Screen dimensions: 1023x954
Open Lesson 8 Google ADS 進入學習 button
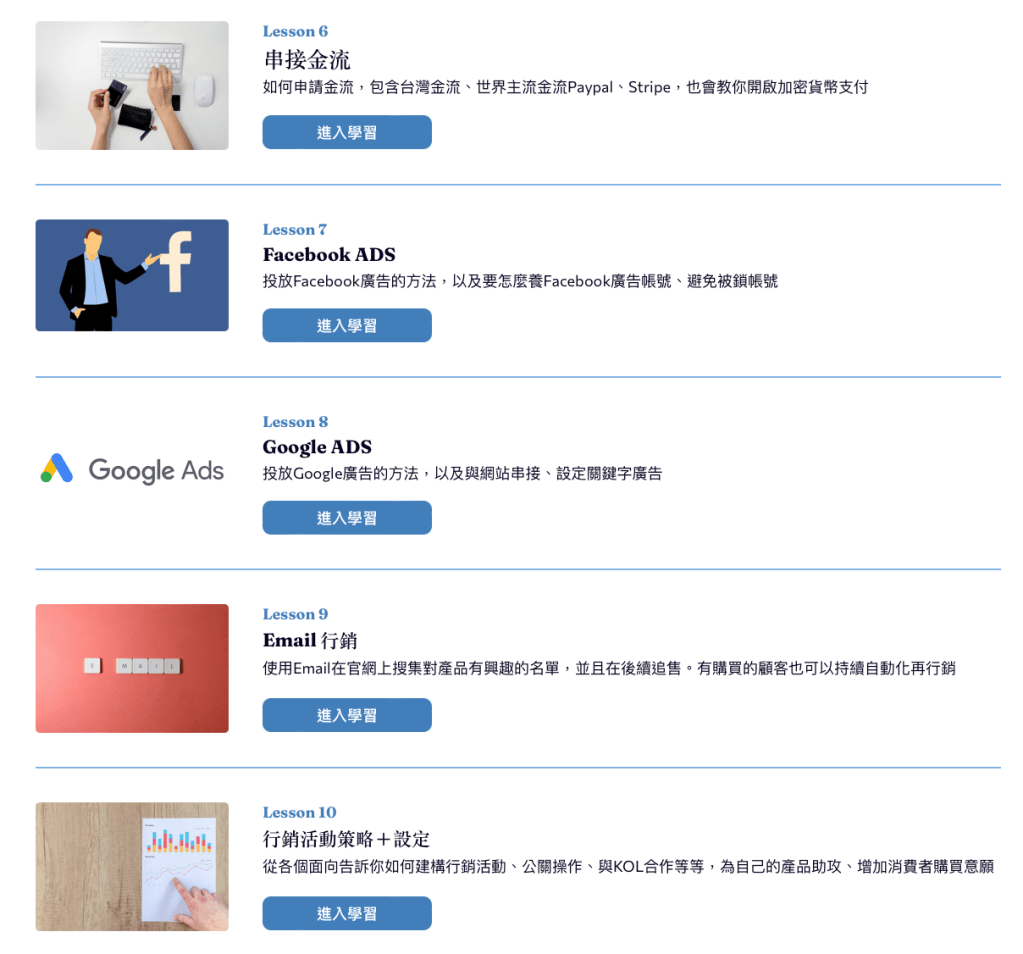click(346, 518)
